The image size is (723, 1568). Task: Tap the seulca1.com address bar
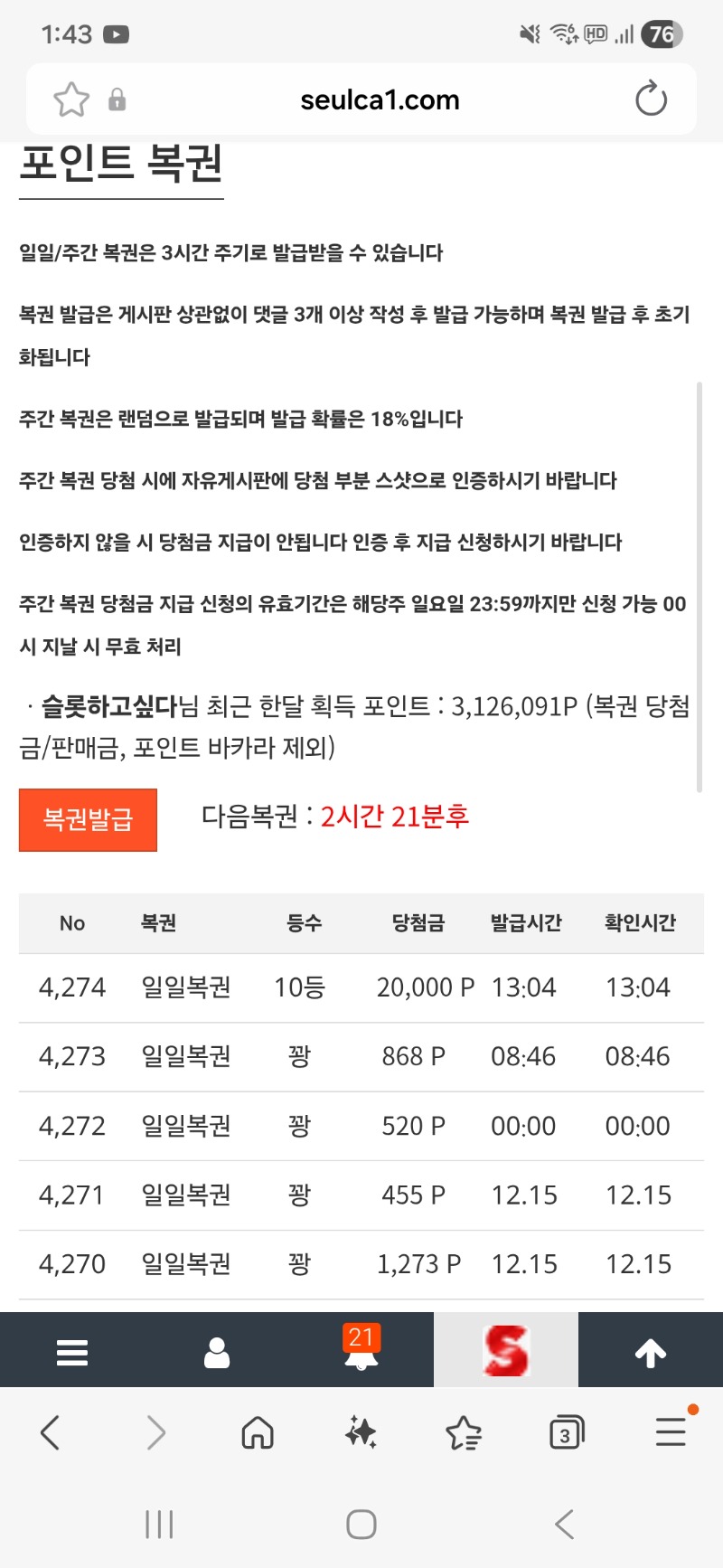pos(380,99)
